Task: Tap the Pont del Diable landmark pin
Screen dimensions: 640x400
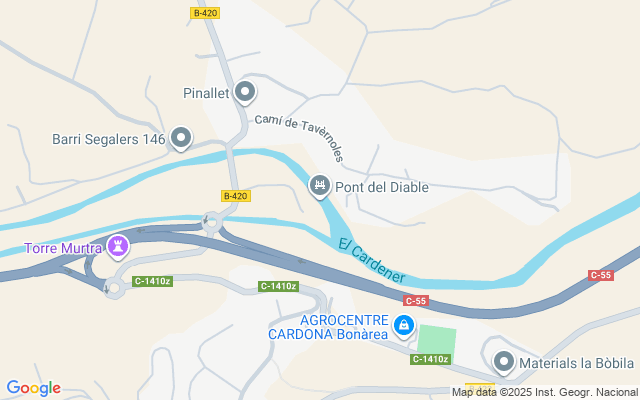Action: click(320, 185)
